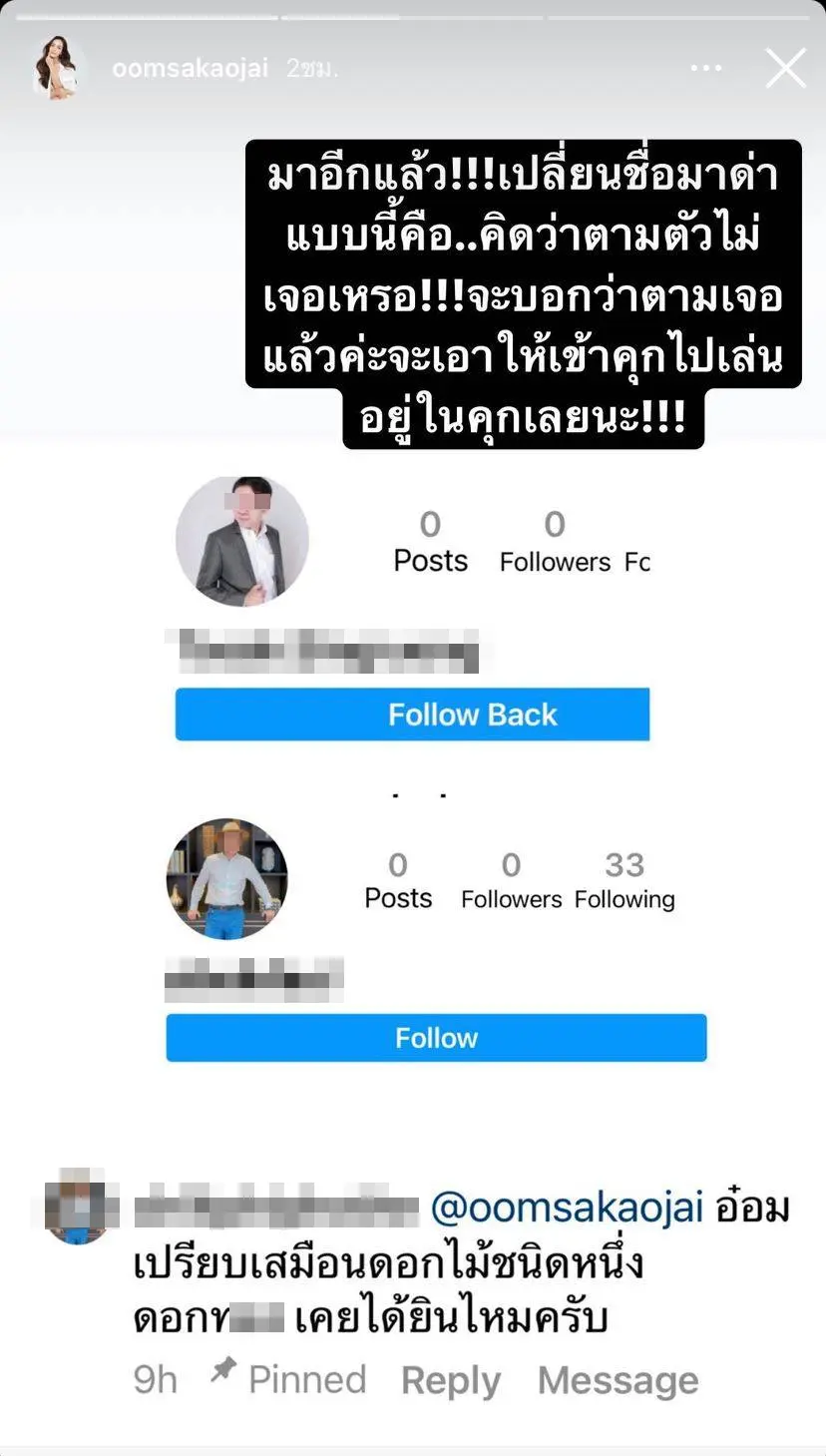This screenshot has height=1456, width=826.
Task: Open the story's three-dot options menu
Action: tap(706, 68)
